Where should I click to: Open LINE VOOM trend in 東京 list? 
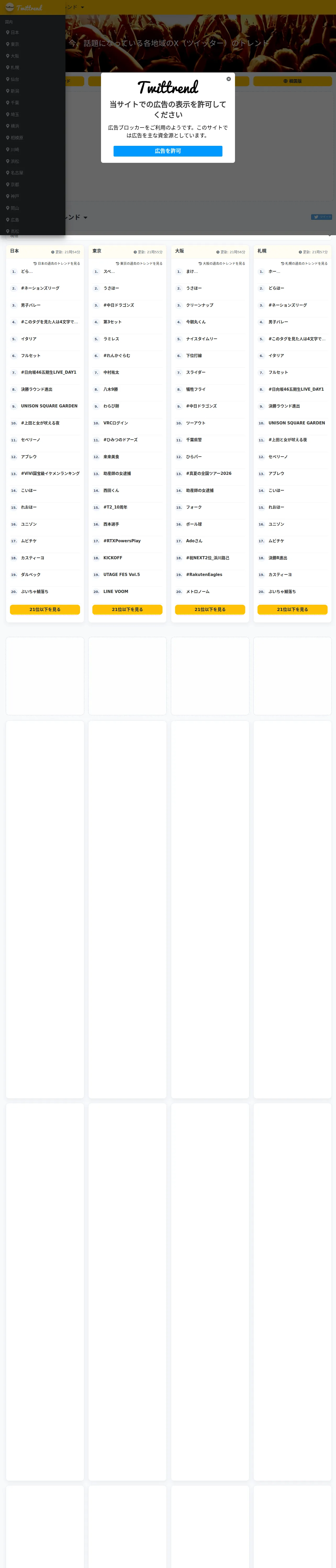[116, 592]
